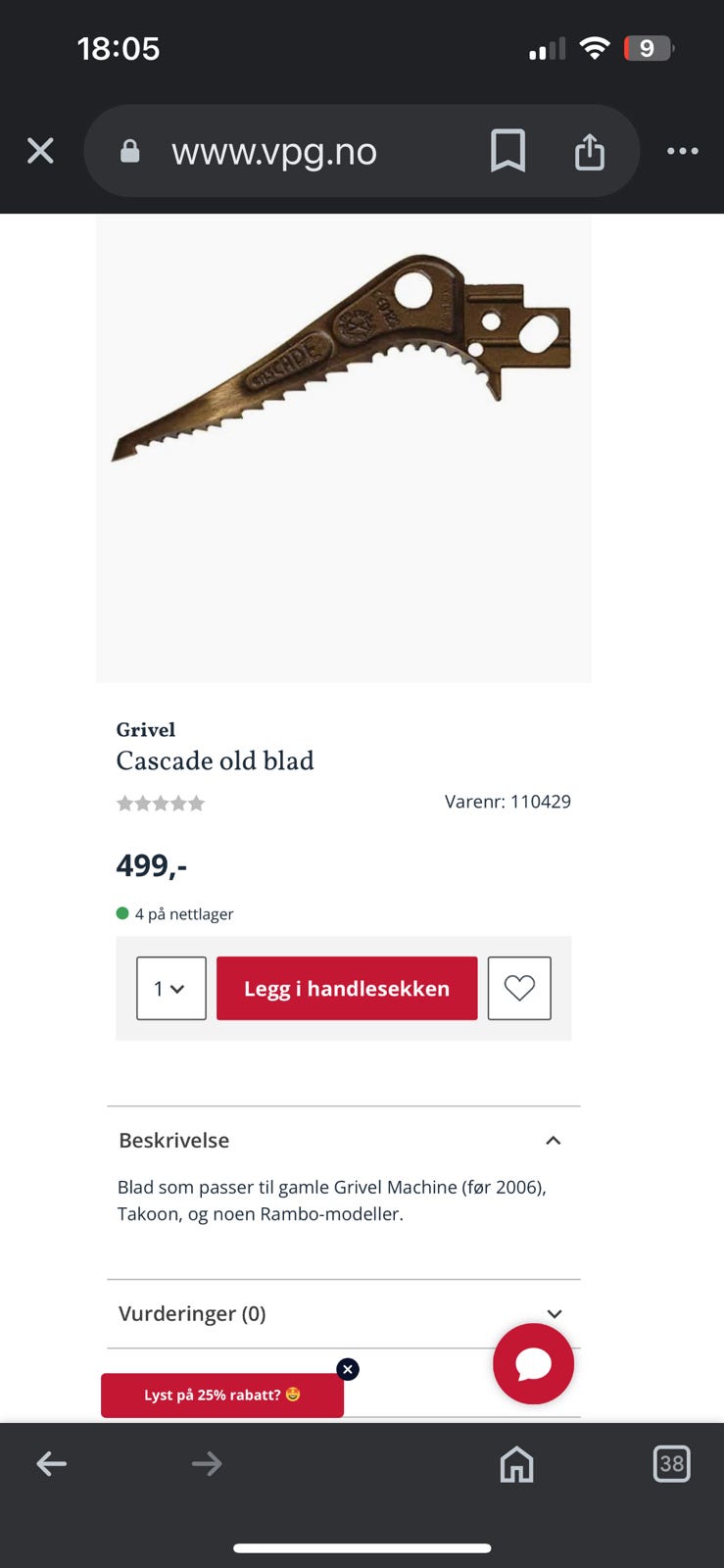Open the tab switcher showing 38 tabs
Viewport: 724px width, 1568px height.
click(672, 1463)
